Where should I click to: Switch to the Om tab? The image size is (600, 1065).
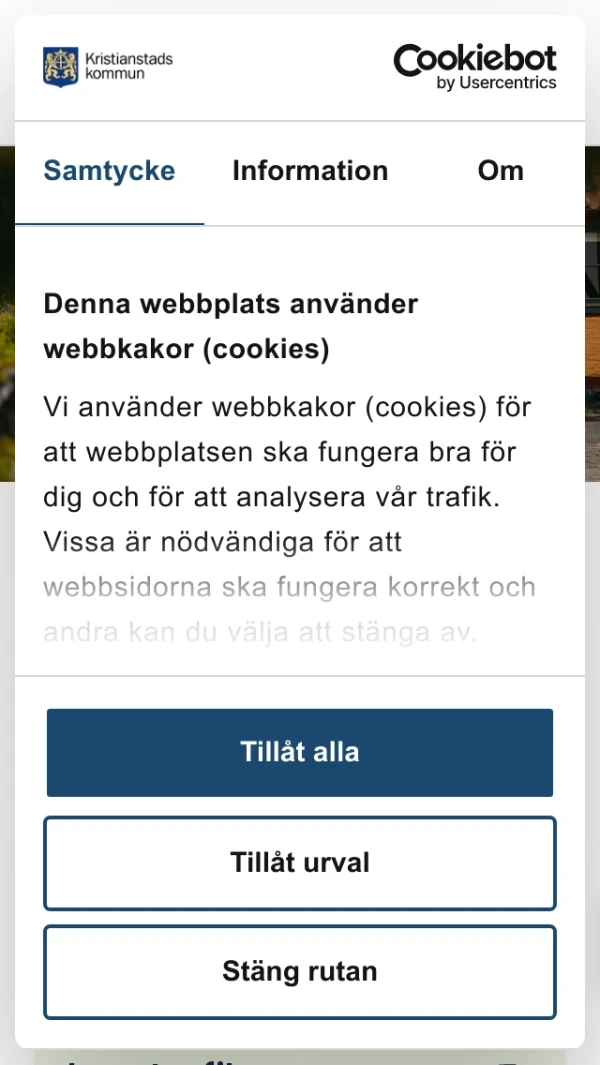click(500, 171)
